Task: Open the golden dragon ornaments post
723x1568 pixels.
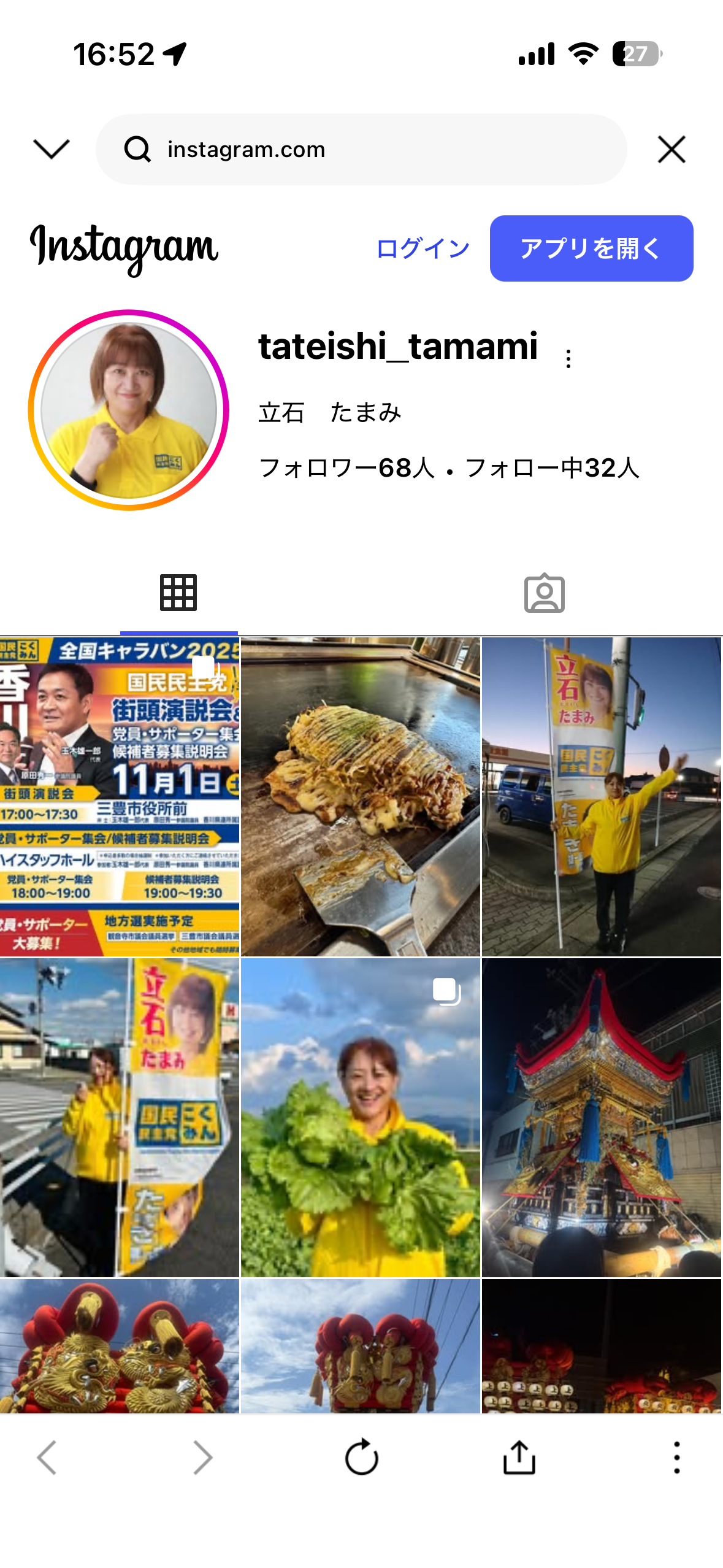Action: (120, 1347)
